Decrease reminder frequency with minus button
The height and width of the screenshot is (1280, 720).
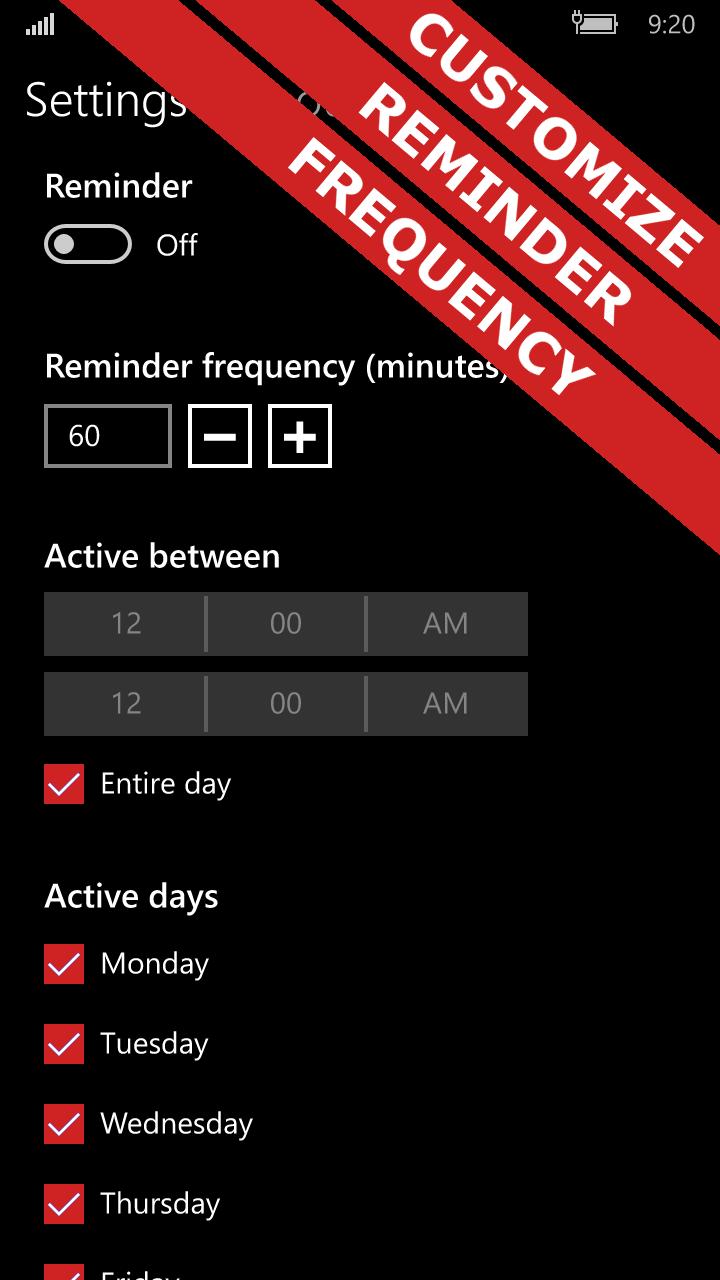220,436
